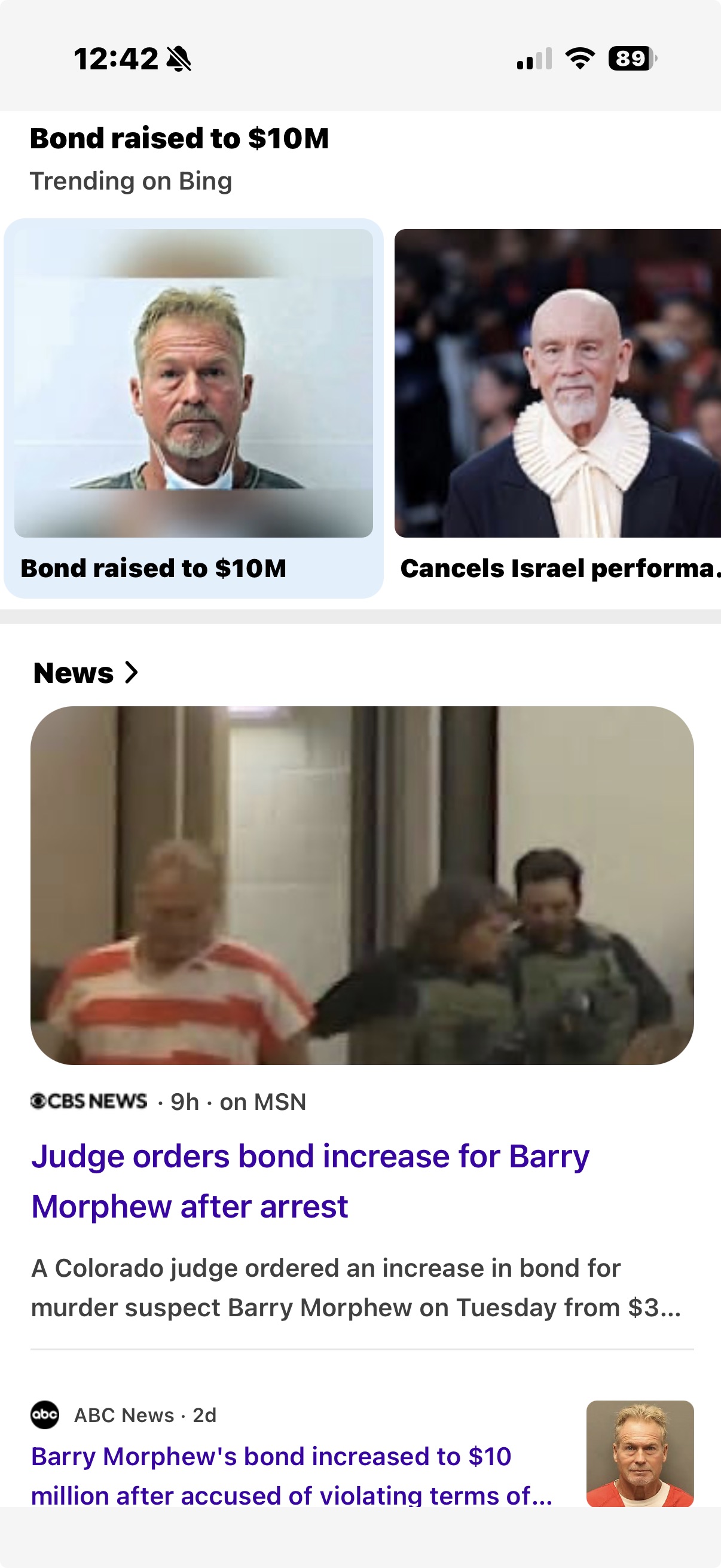Open the Cancels Israel performance trending card
The image size is (721, 1568).
click(x=557, y=408)
